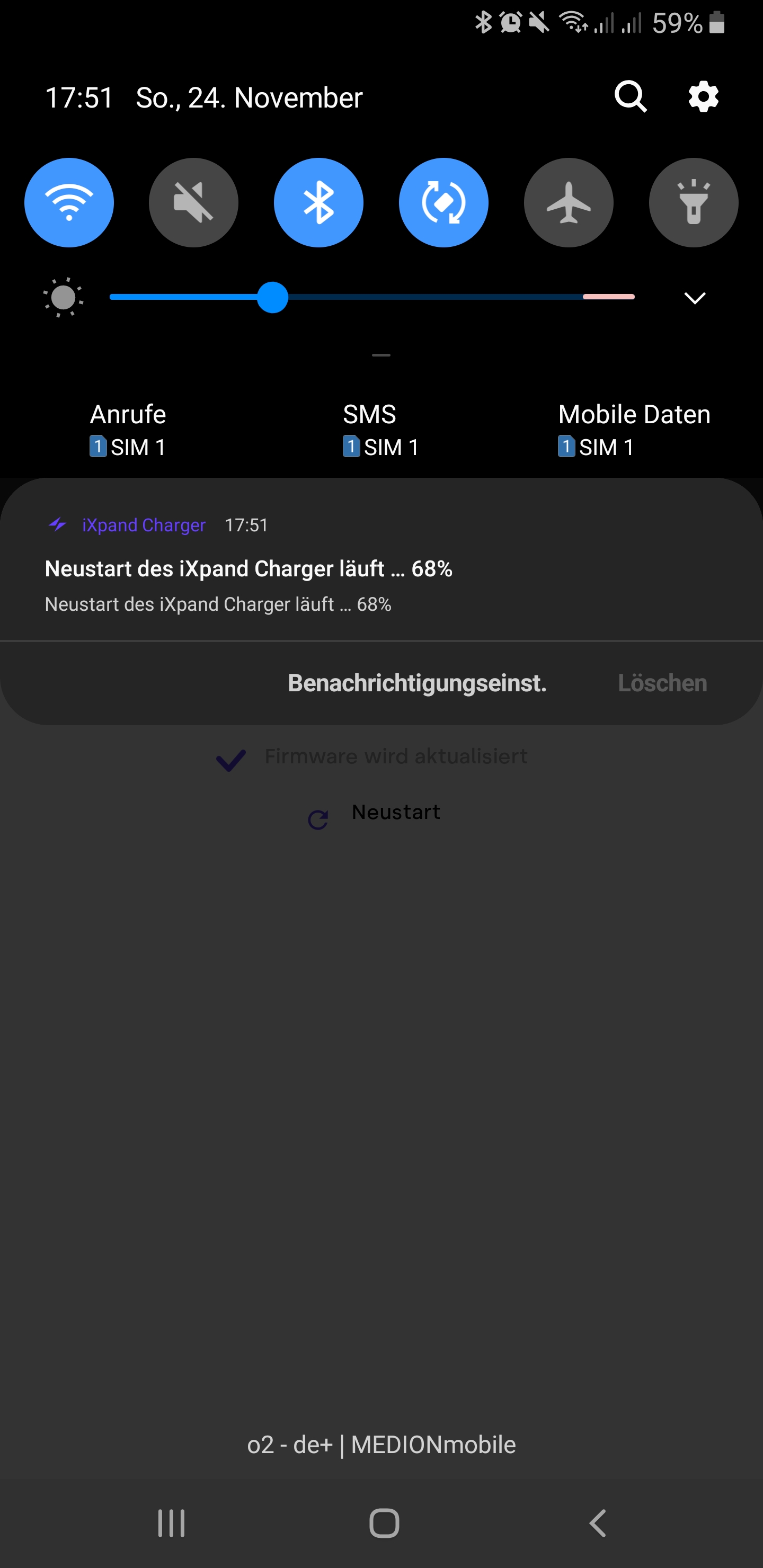Screen dimensions: 763x1568
Task: Expand brightness options chevron
Action: 695,298
